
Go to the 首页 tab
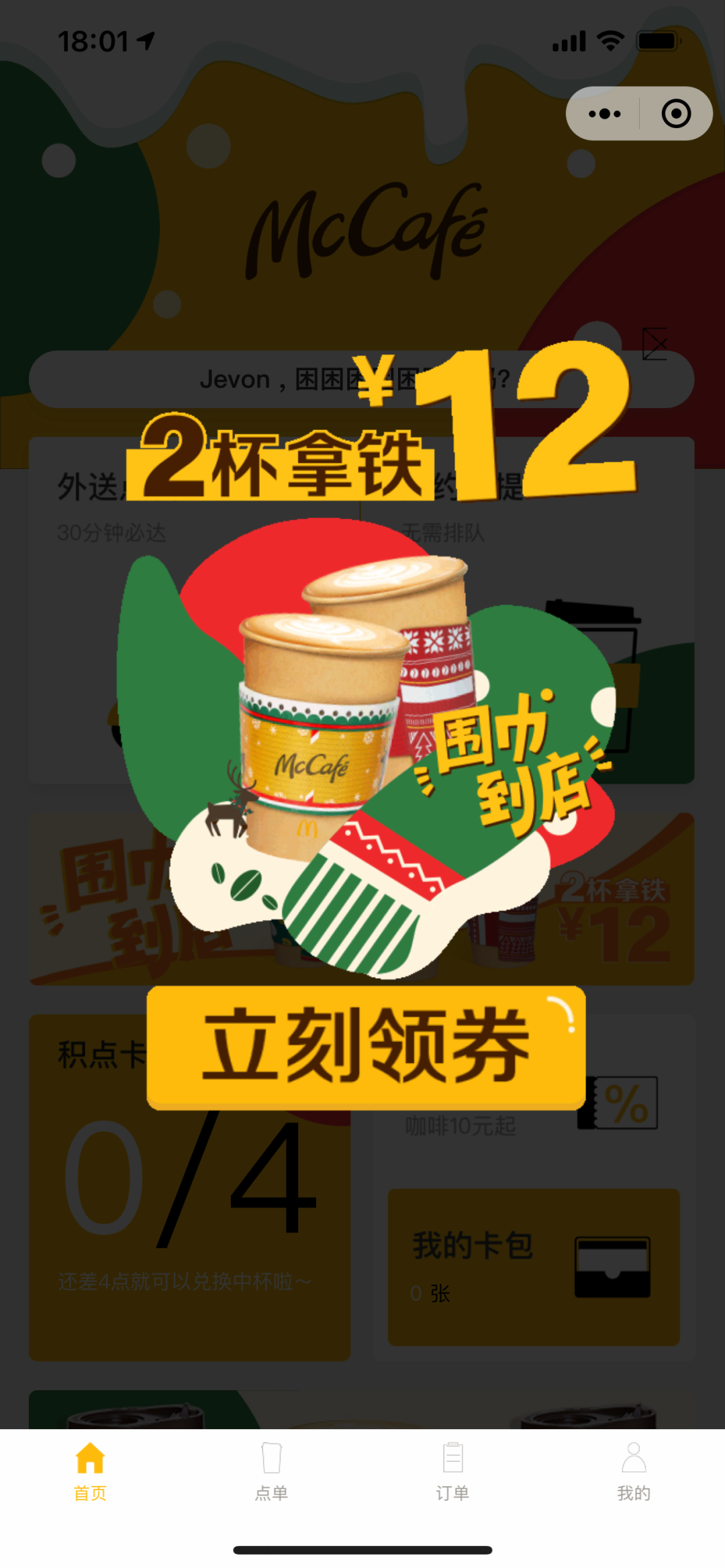pos(90,1472)
